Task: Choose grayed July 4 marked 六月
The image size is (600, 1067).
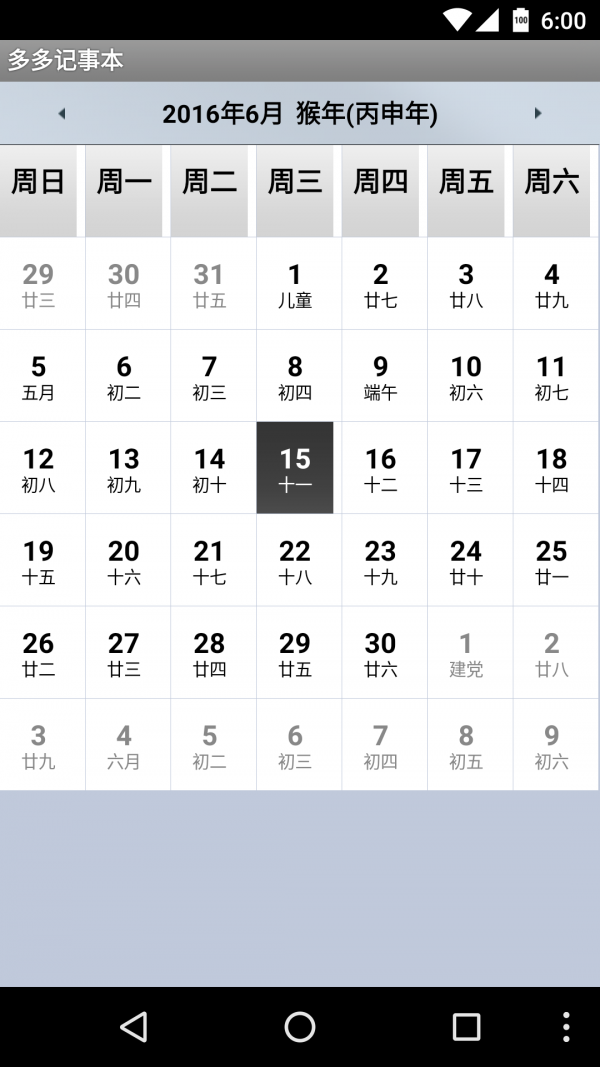Action: (x=124, y=745)
